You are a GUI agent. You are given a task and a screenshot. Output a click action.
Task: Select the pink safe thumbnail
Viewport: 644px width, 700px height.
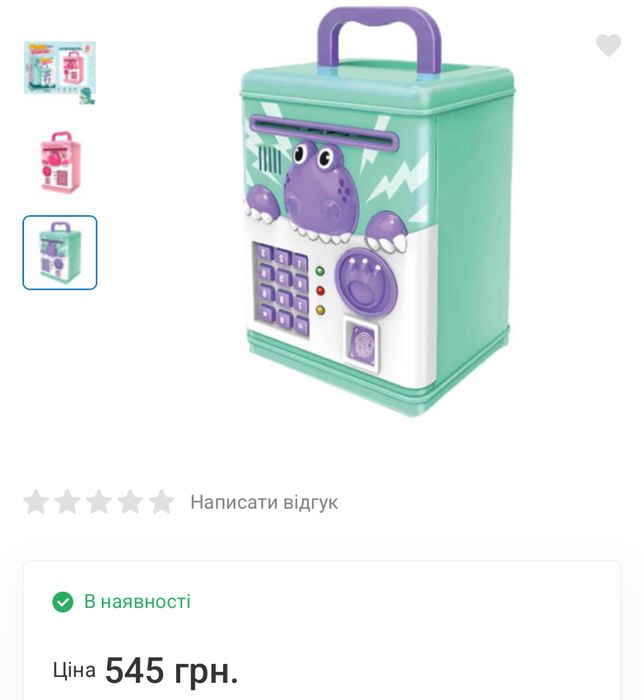coord(60,162)
